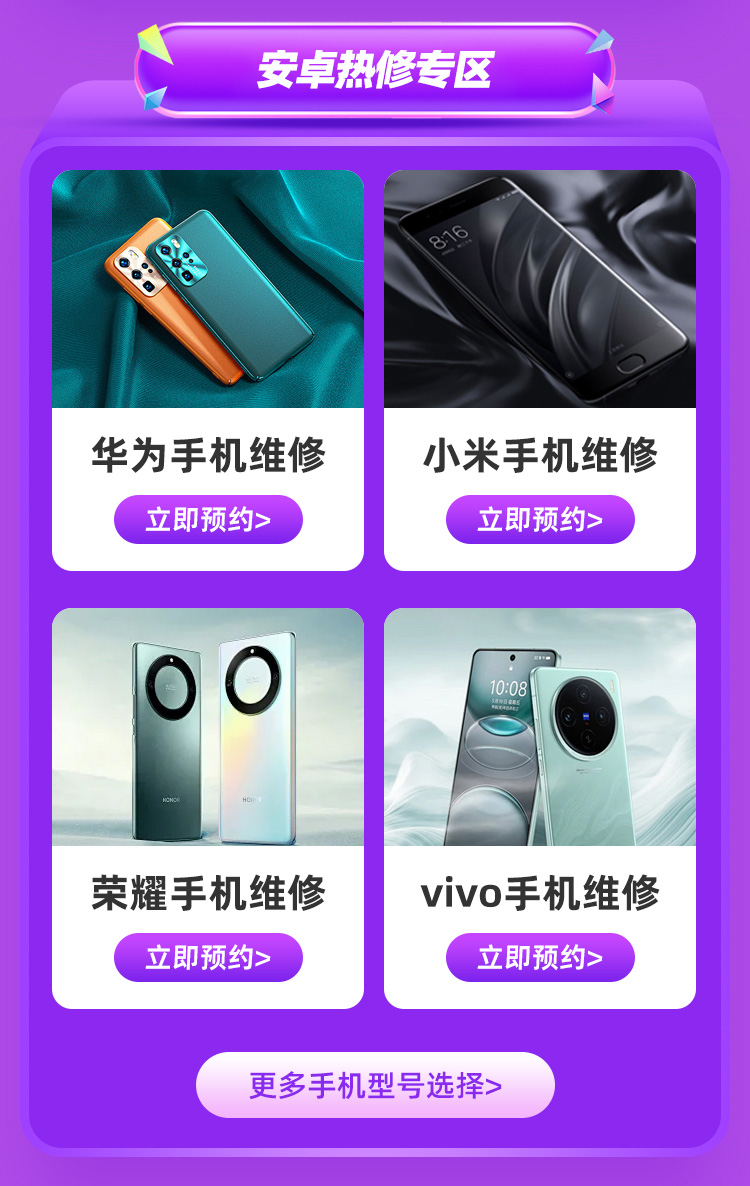Book a Huawei phone repair appointment
The height and width of the screenshot is (1186, 750).
(x=208, y=520)
